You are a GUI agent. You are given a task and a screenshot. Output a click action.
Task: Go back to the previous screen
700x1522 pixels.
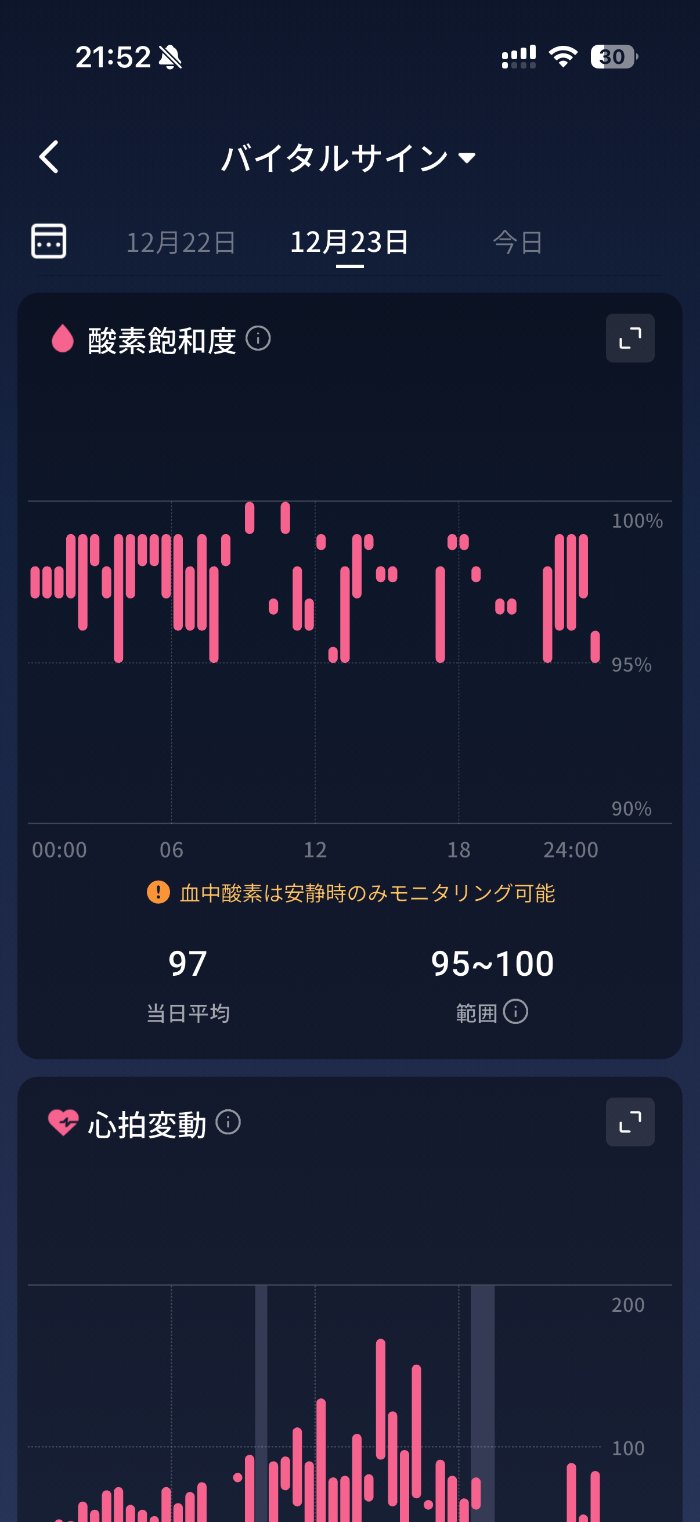pos(49,158)
